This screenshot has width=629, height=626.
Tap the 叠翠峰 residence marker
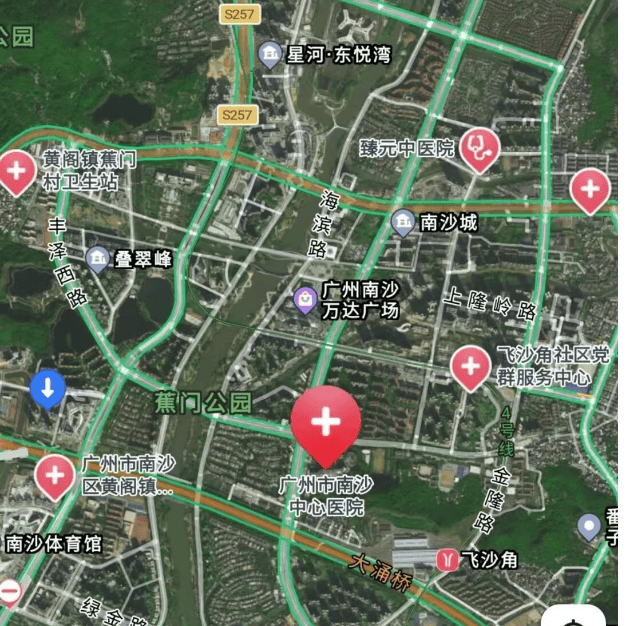(98, 260)
